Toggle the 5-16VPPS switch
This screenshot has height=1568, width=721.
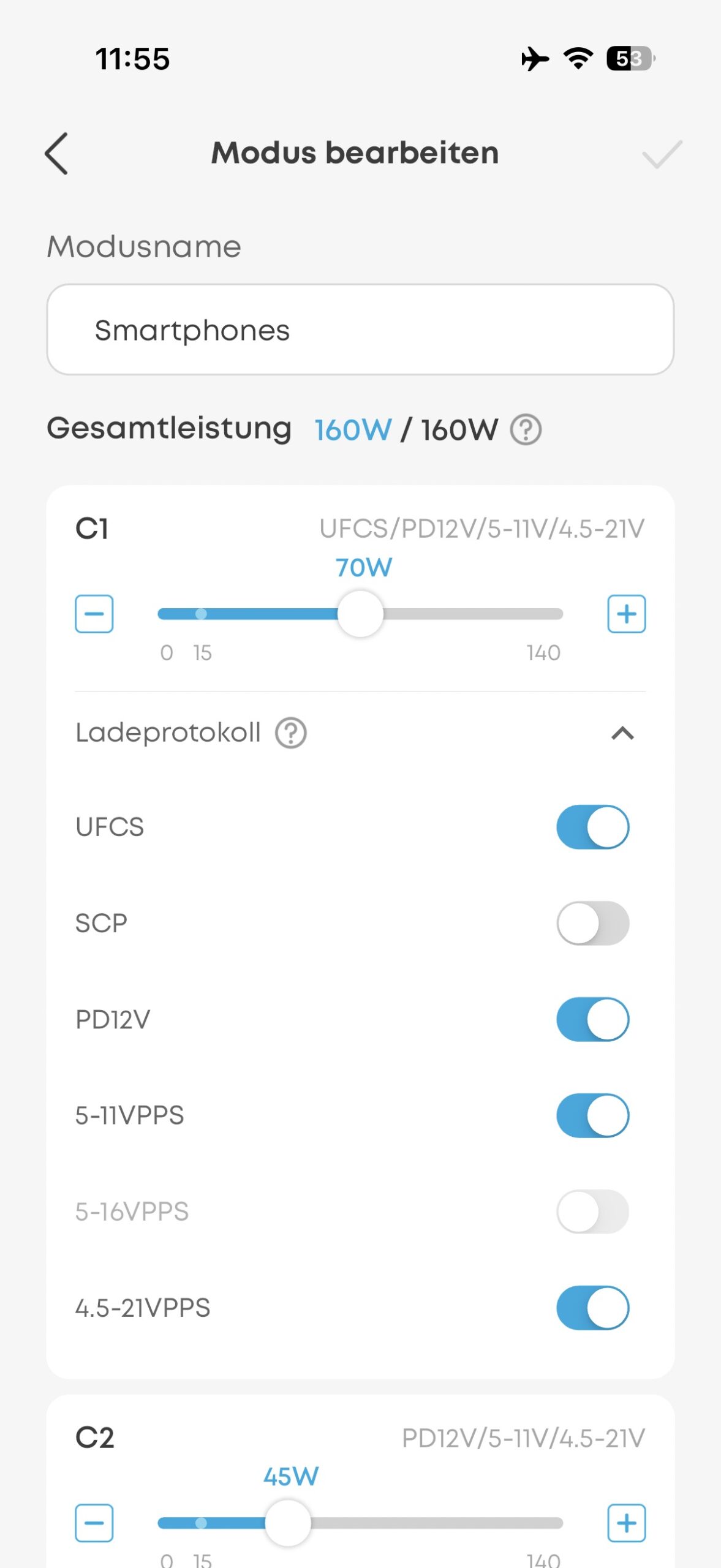coord(592,1212)
